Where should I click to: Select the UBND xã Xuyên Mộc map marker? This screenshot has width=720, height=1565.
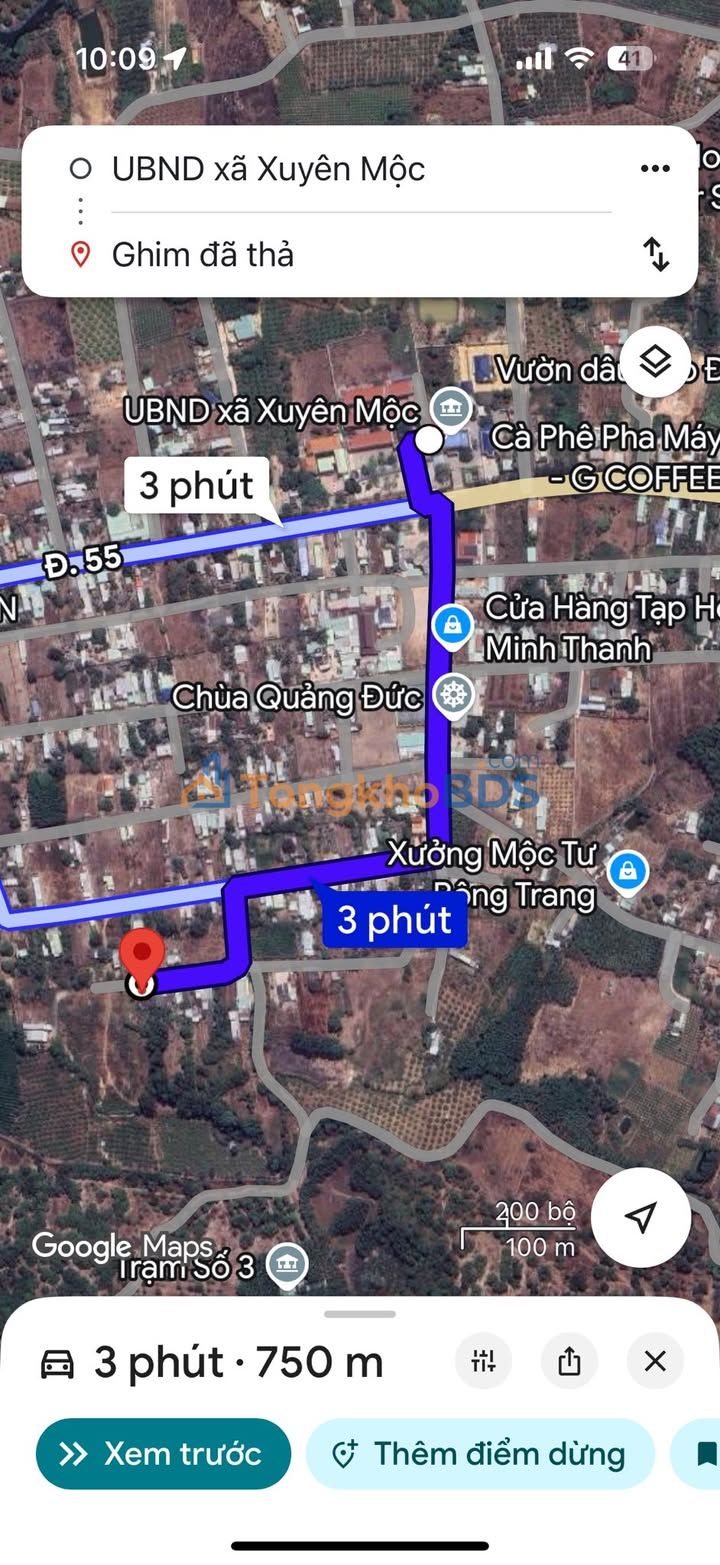tap(452, 407)
